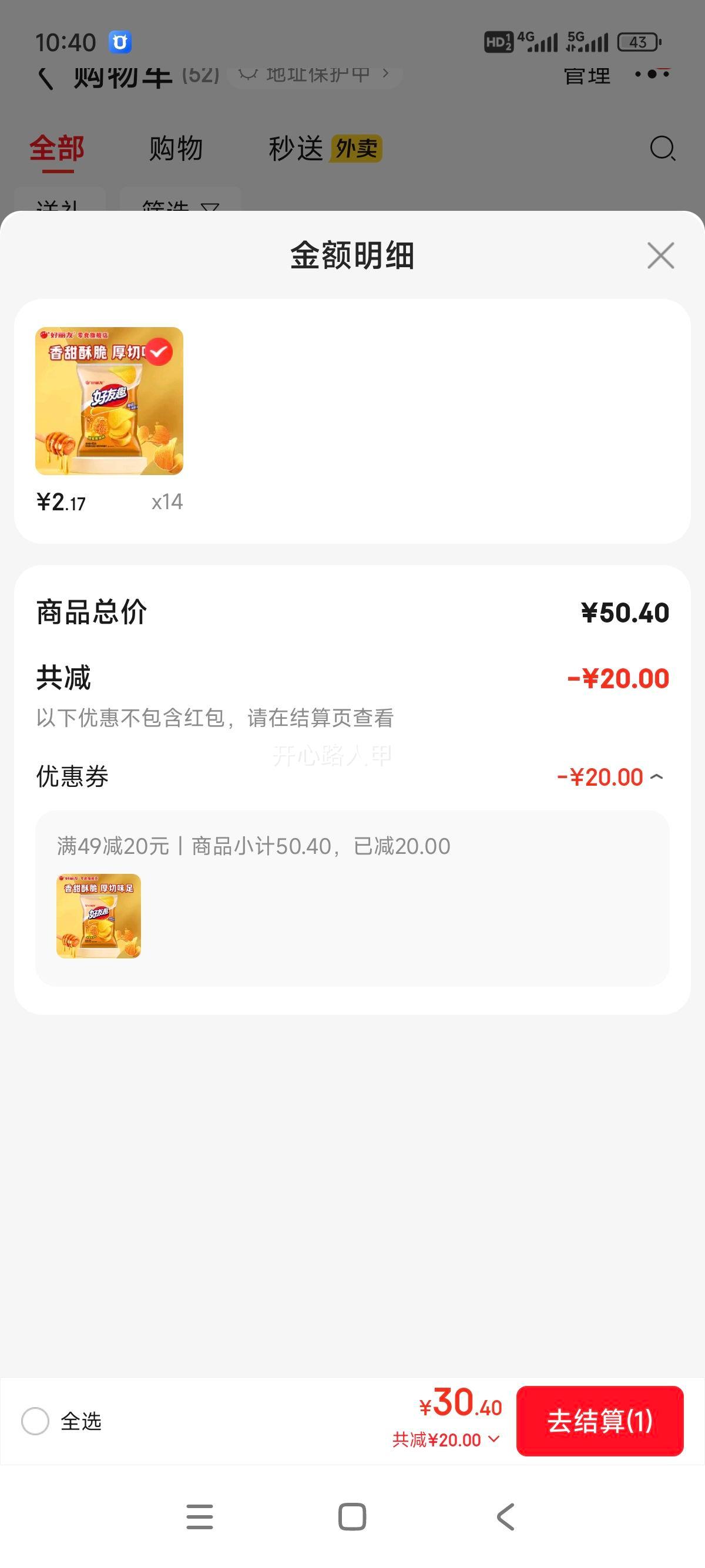Viewport: 705px width, 1568px height.
Task: Close the 金额明细 popup with the X
Action: (661, 255)
